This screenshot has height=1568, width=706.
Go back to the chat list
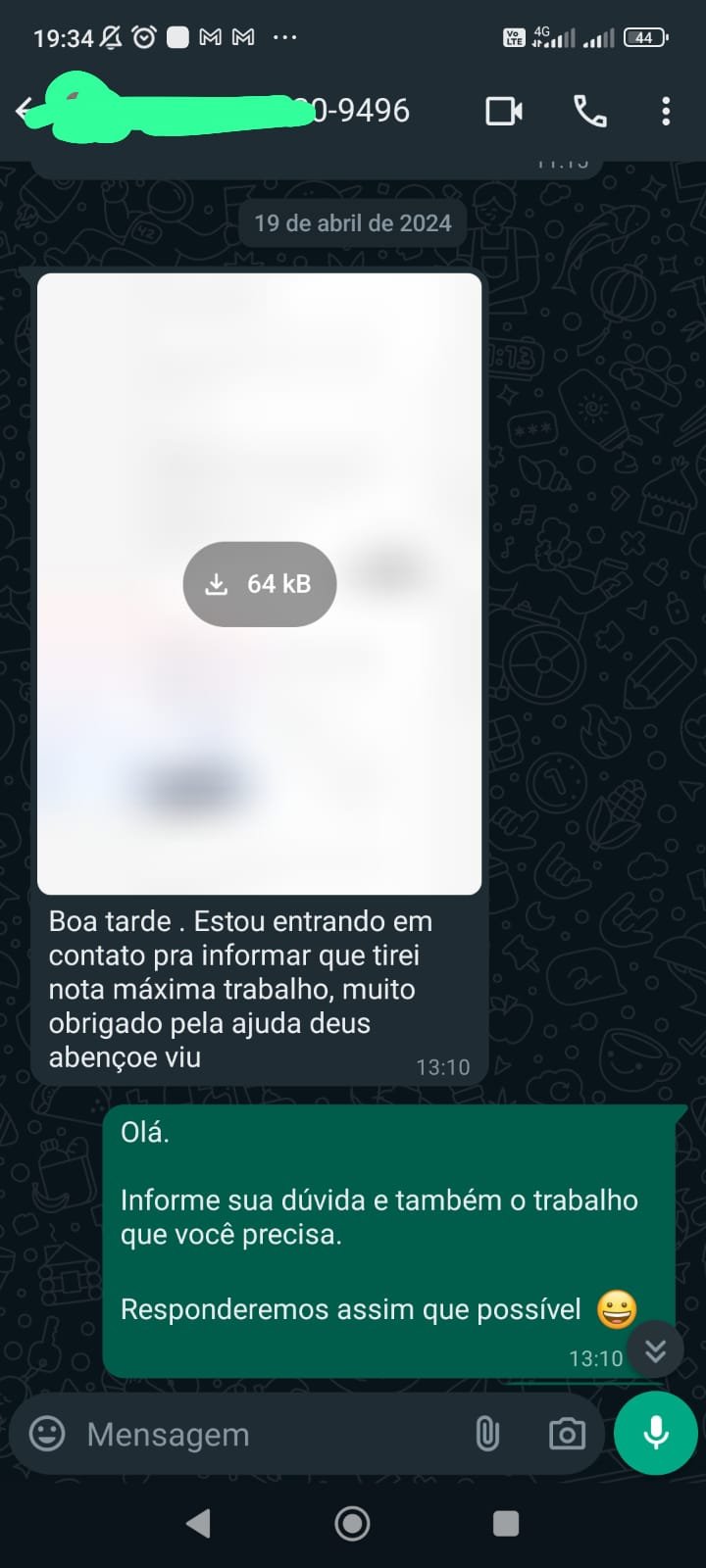[22, 110]
